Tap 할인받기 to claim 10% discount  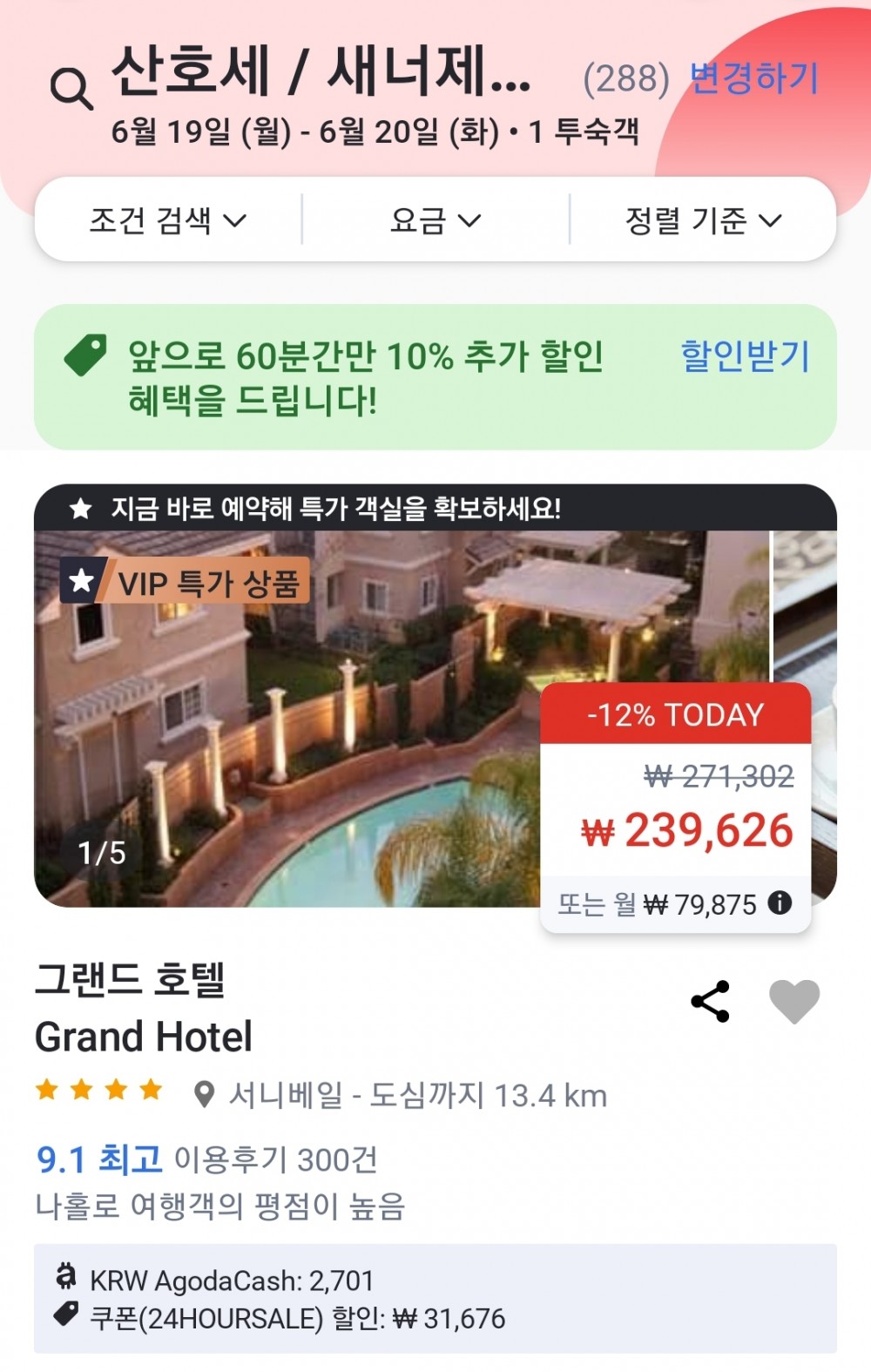746,355
